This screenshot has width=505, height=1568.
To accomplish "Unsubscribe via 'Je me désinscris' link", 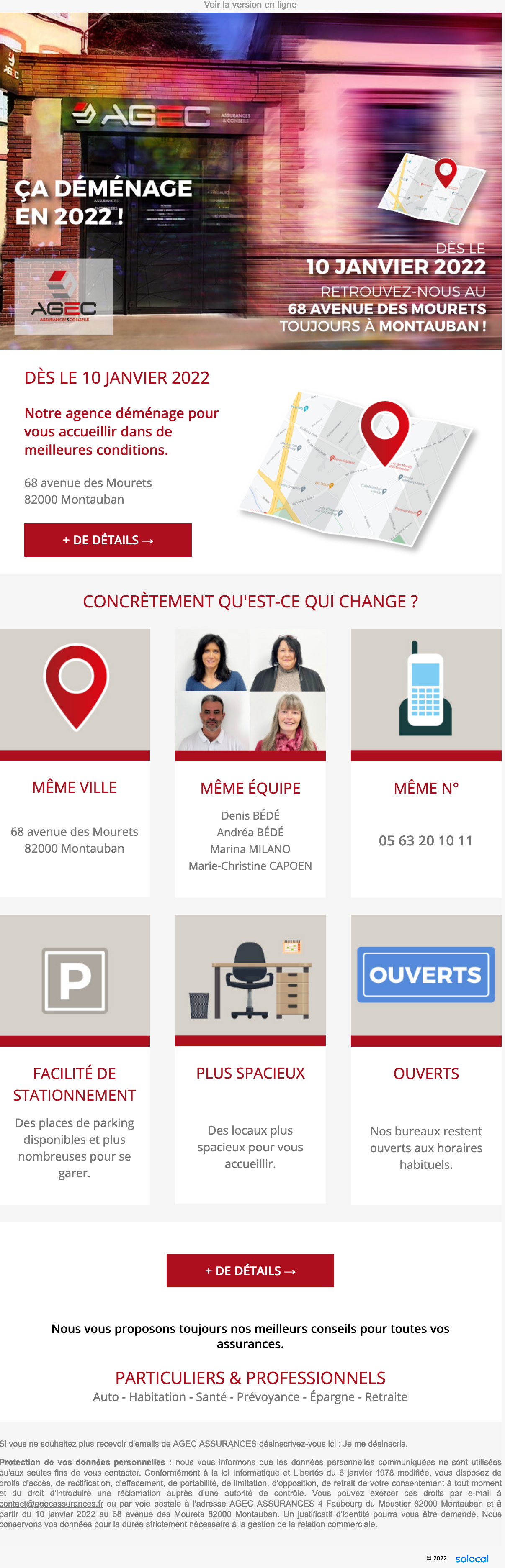I will click(374, 1444).
